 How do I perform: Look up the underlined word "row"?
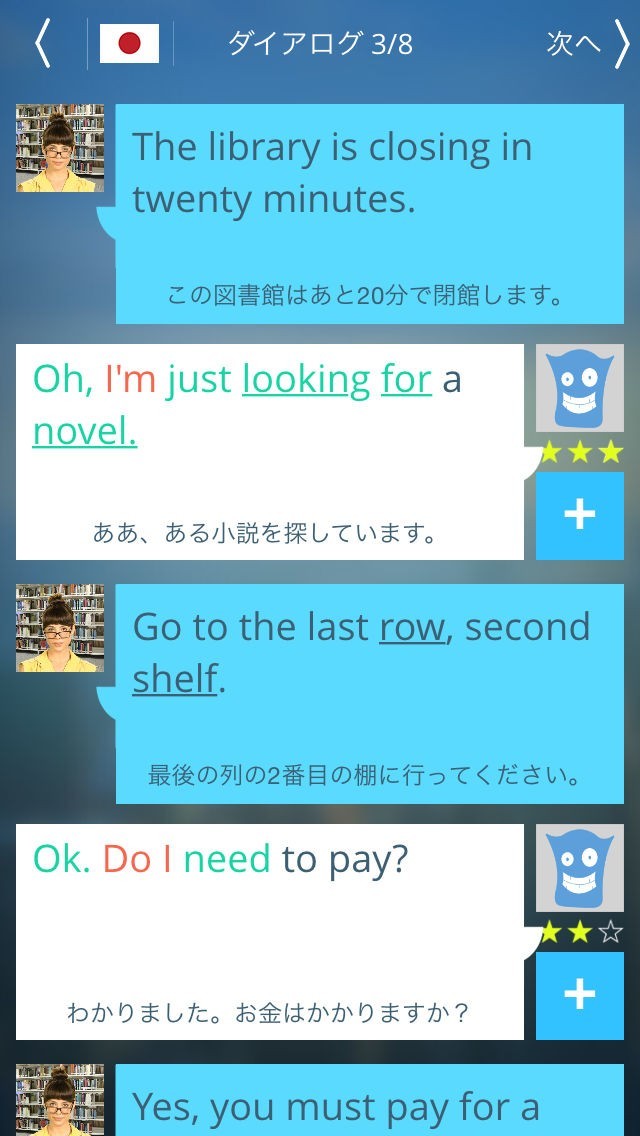(411, 627)
